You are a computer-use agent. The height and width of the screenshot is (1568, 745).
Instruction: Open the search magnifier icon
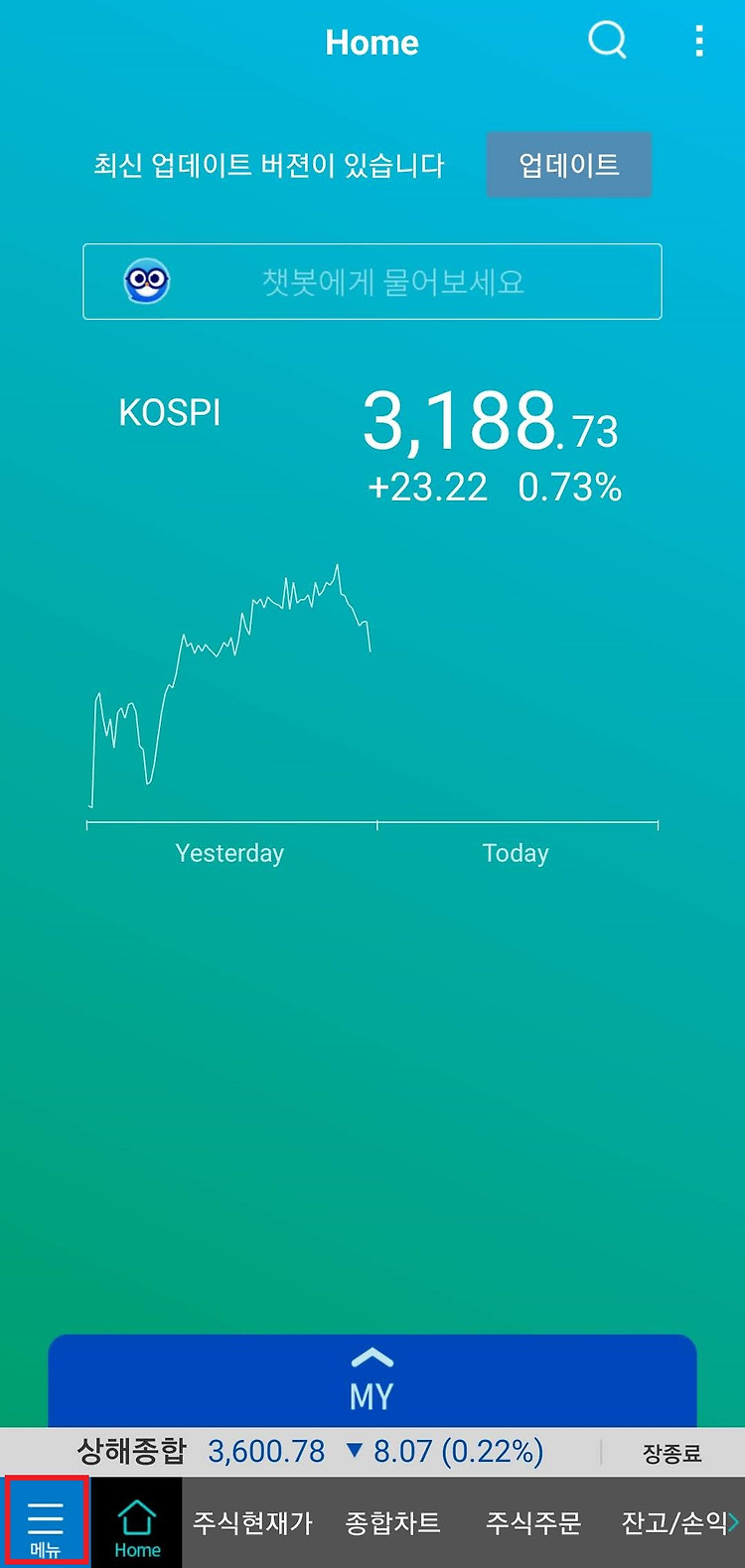coord(607,41)
